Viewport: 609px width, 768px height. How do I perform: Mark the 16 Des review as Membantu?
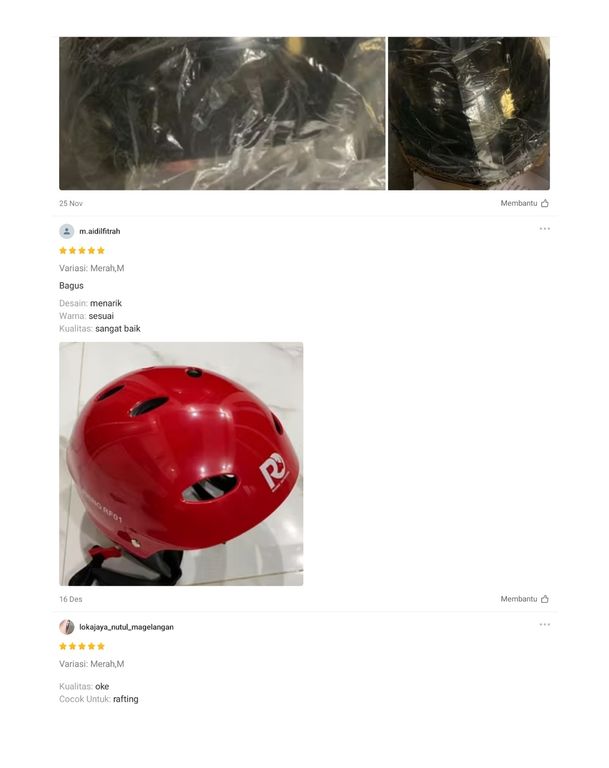click(525, 599)
